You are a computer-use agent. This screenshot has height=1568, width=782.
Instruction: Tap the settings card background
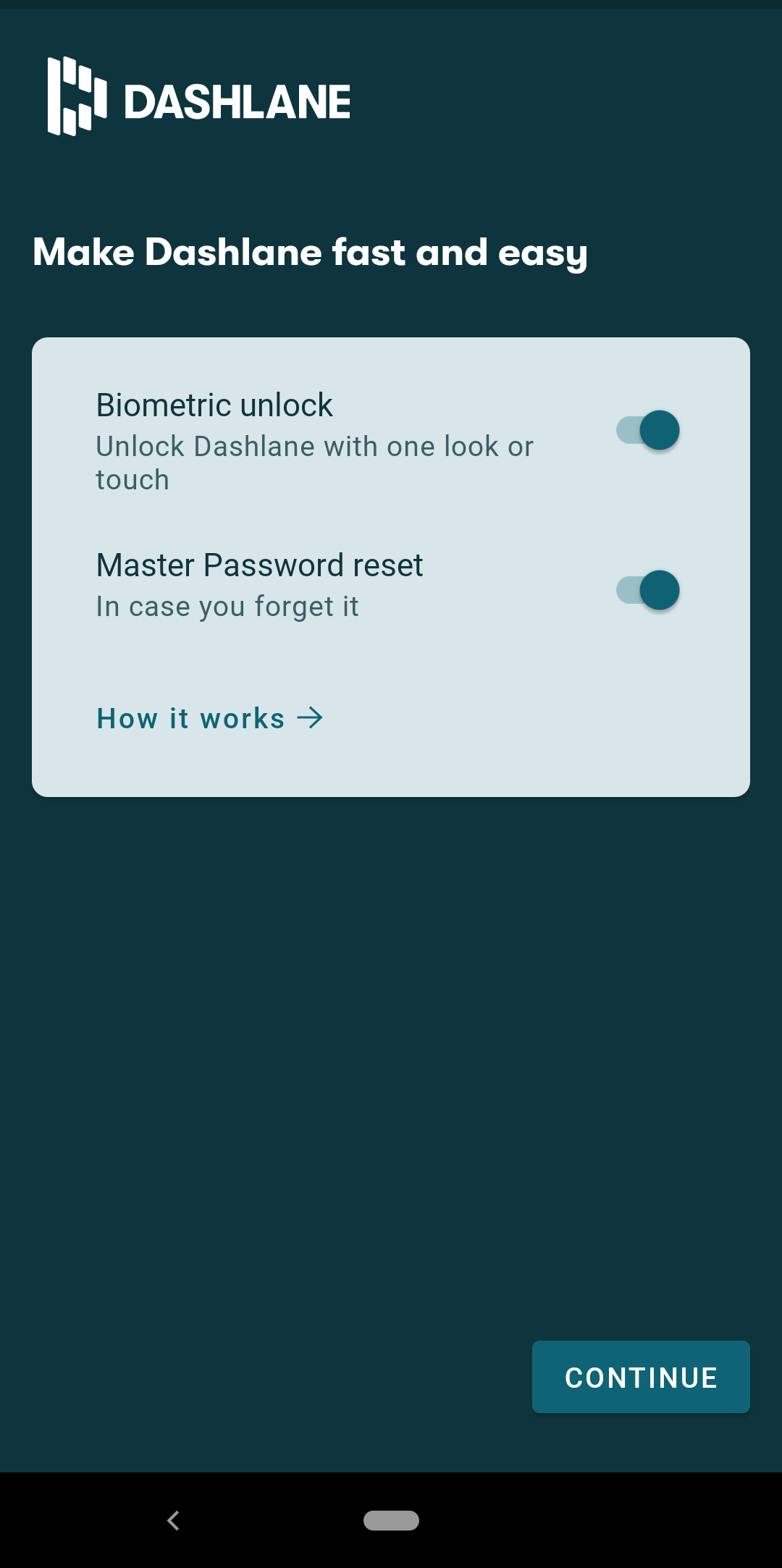point(391,760)
